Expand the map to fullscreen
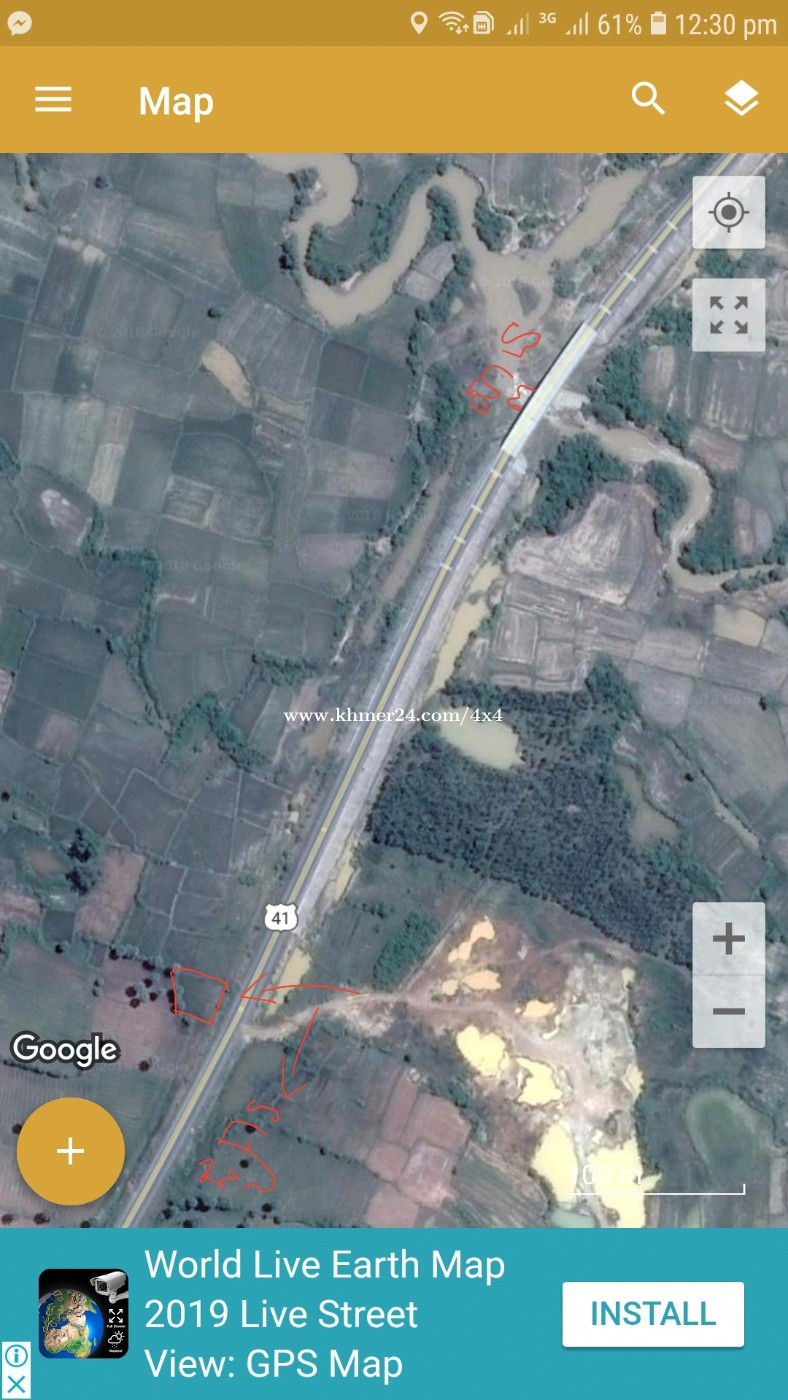 pos(729,315)
